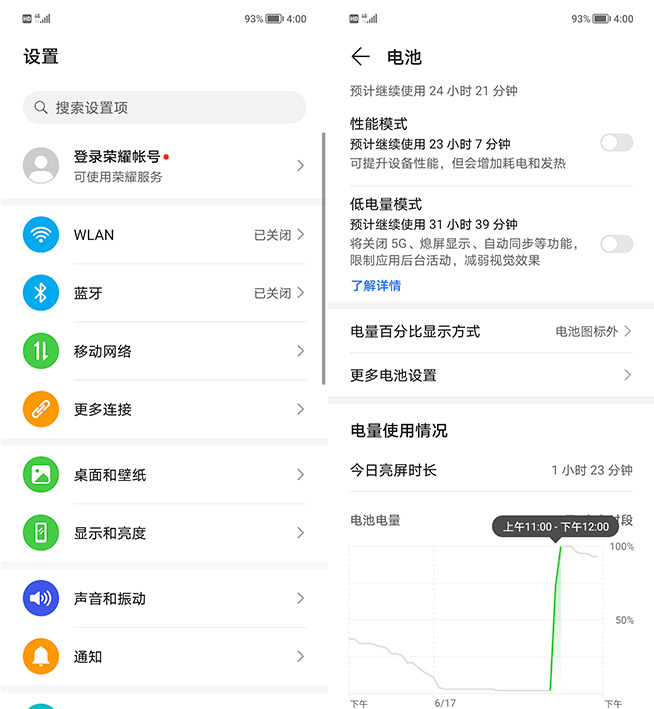
Task: Open the 了解详情 link
Action: (376, 286)
